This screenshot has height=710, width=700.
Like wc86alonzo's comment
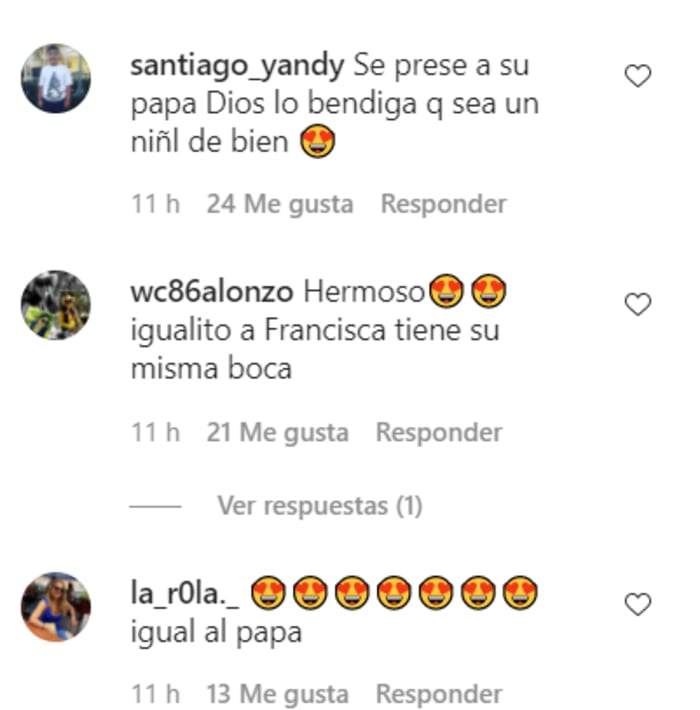[637, 304]
